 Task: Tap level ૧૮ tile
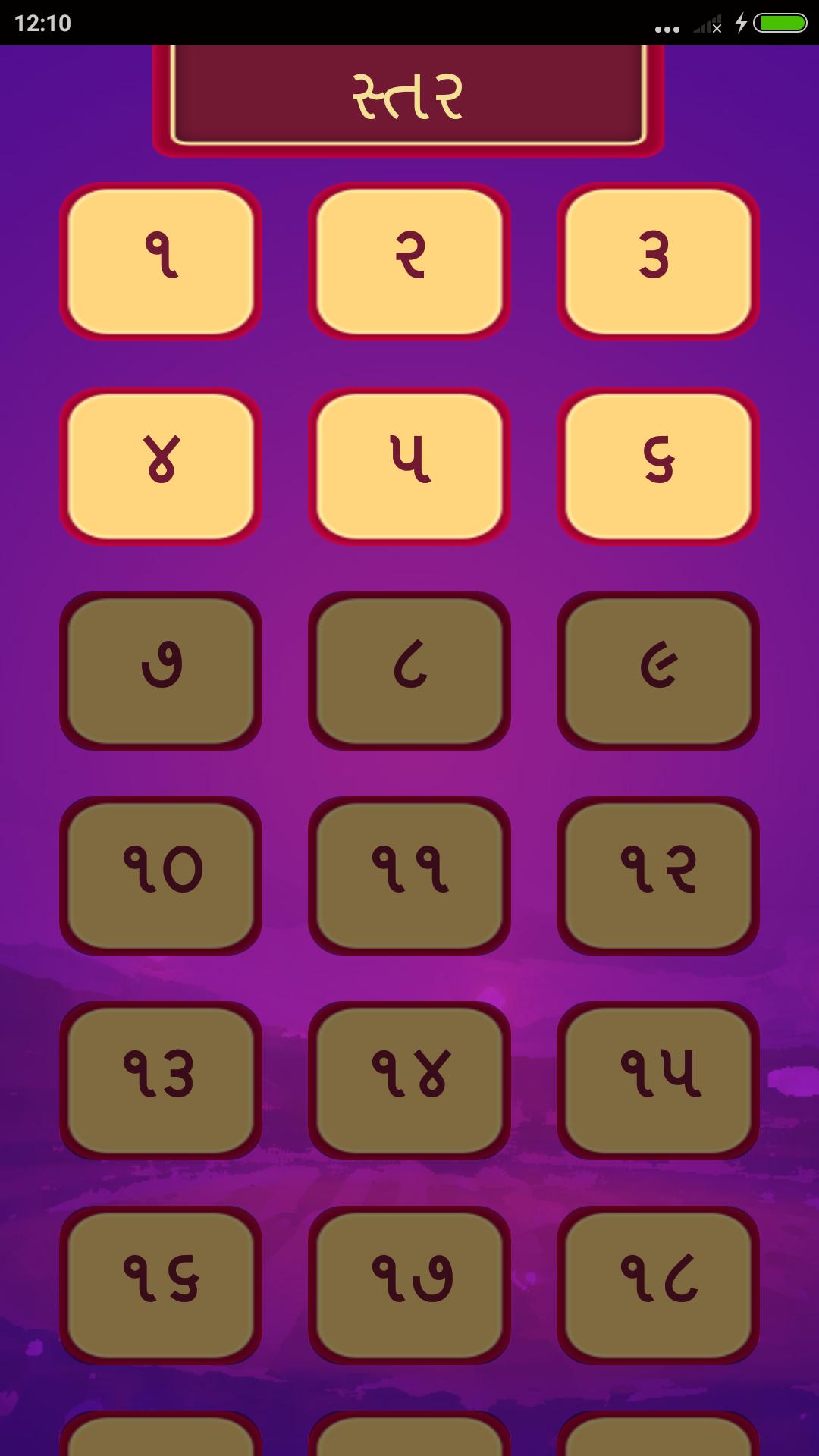pyautogui.click(x=658, y=1285)
